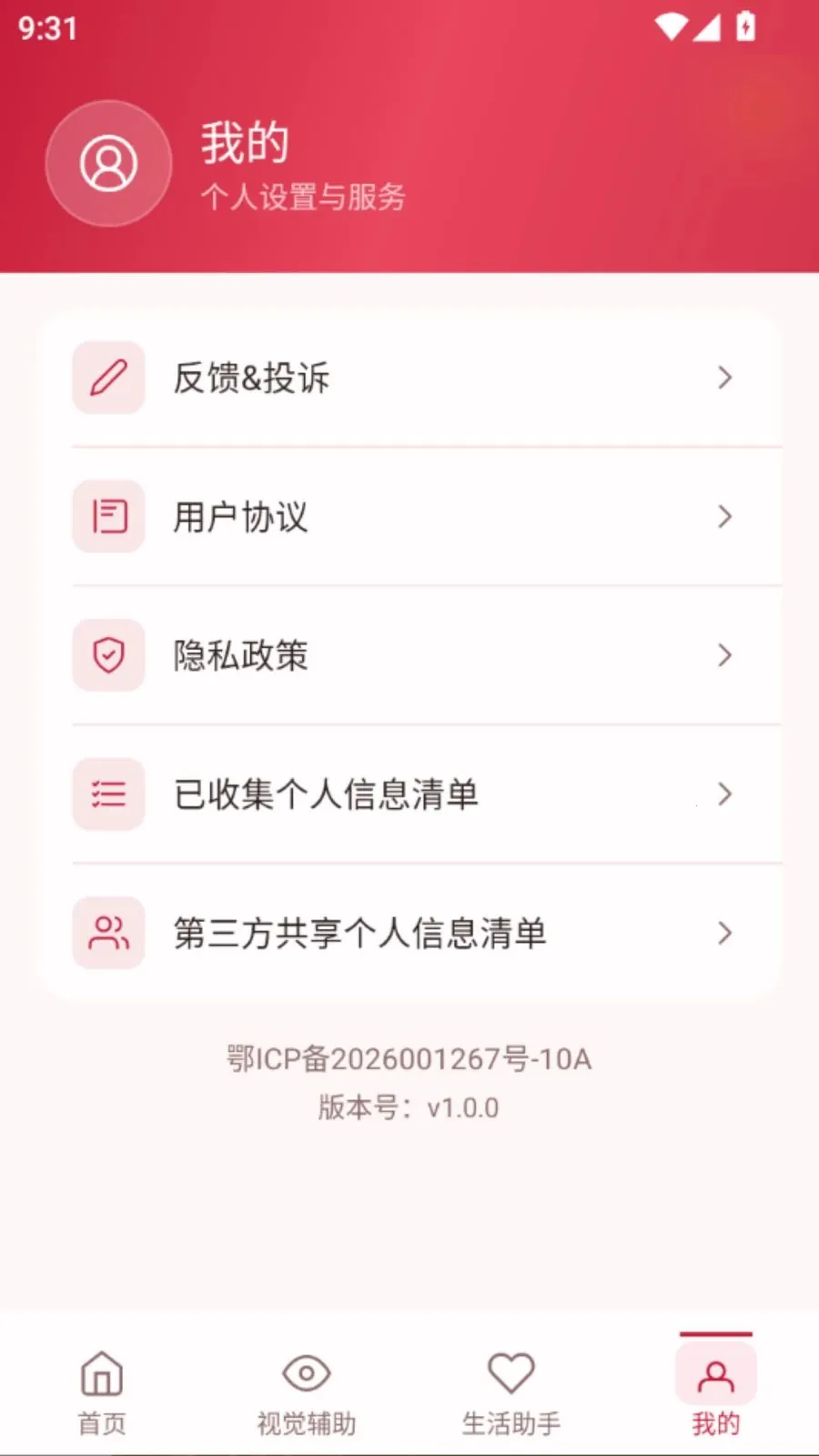Open the user profile avatar icon
Viewport: 819px width, 1456px height.
pyautogui.click(x=108, y=163)
